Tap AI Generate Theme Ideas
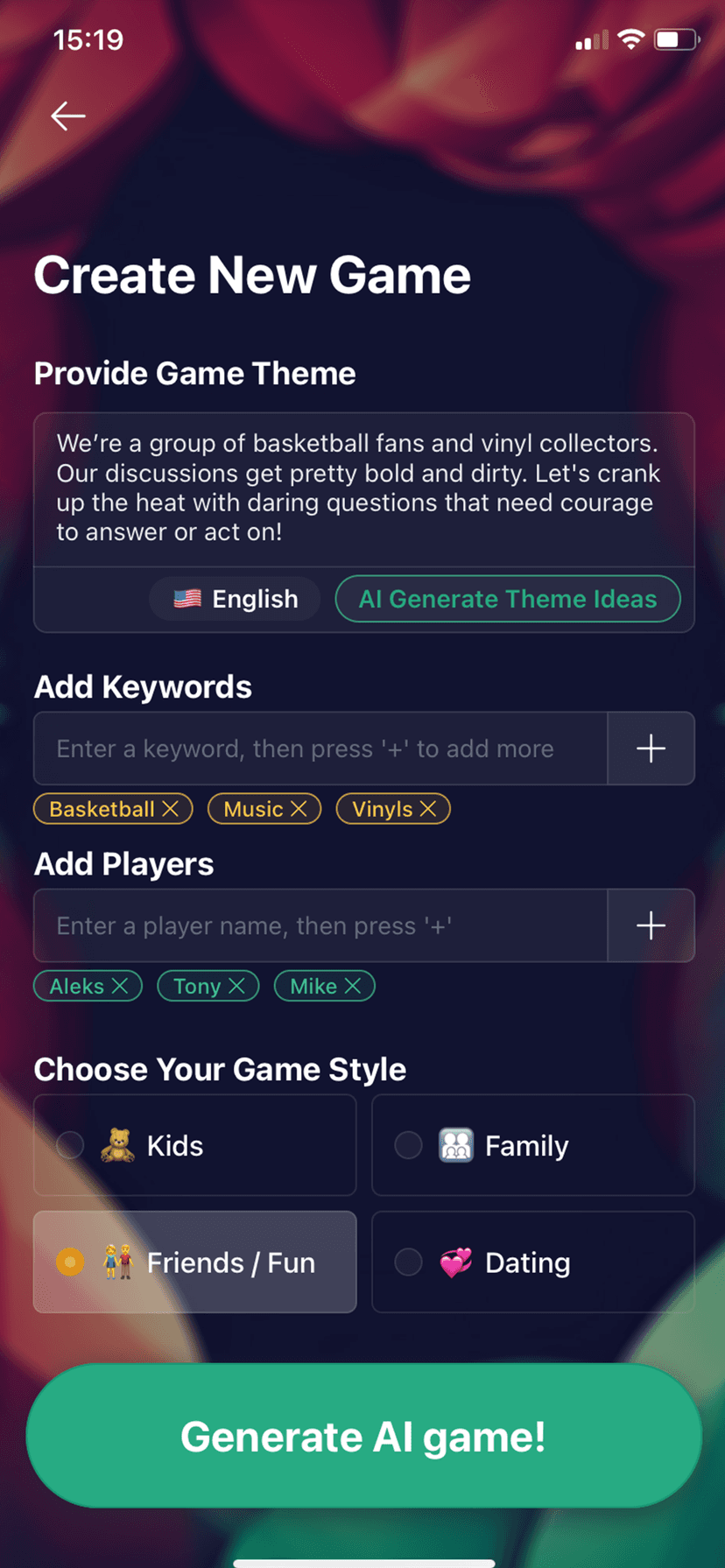The height and width of the screenshot is (1568, 725). [507, 600]
